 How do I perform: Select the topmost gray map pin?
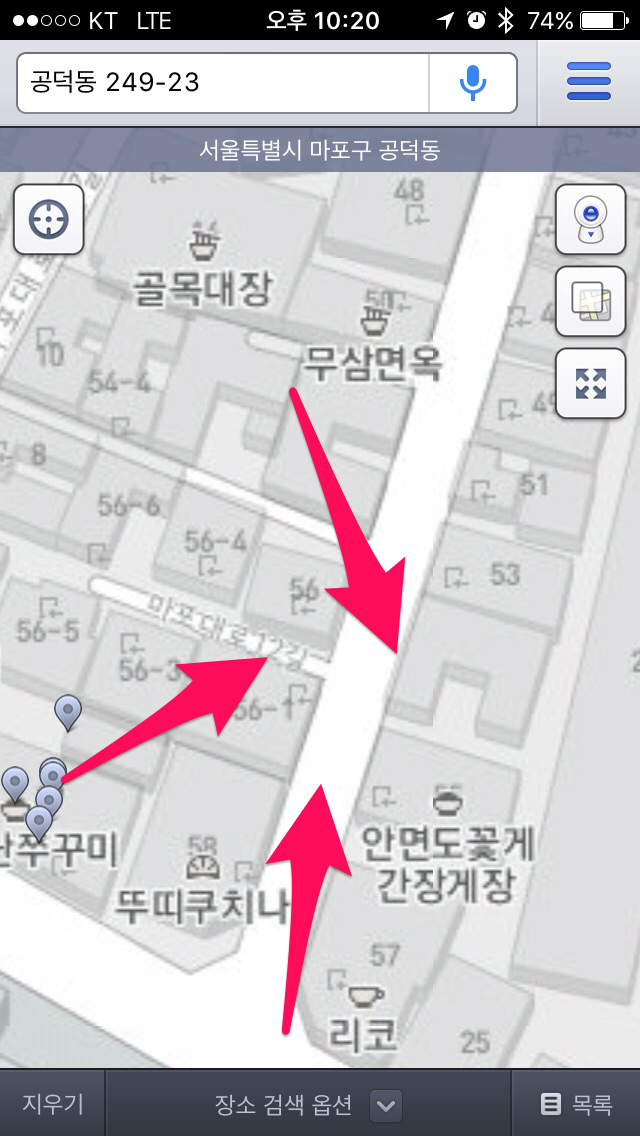click(x=68, y=711)
